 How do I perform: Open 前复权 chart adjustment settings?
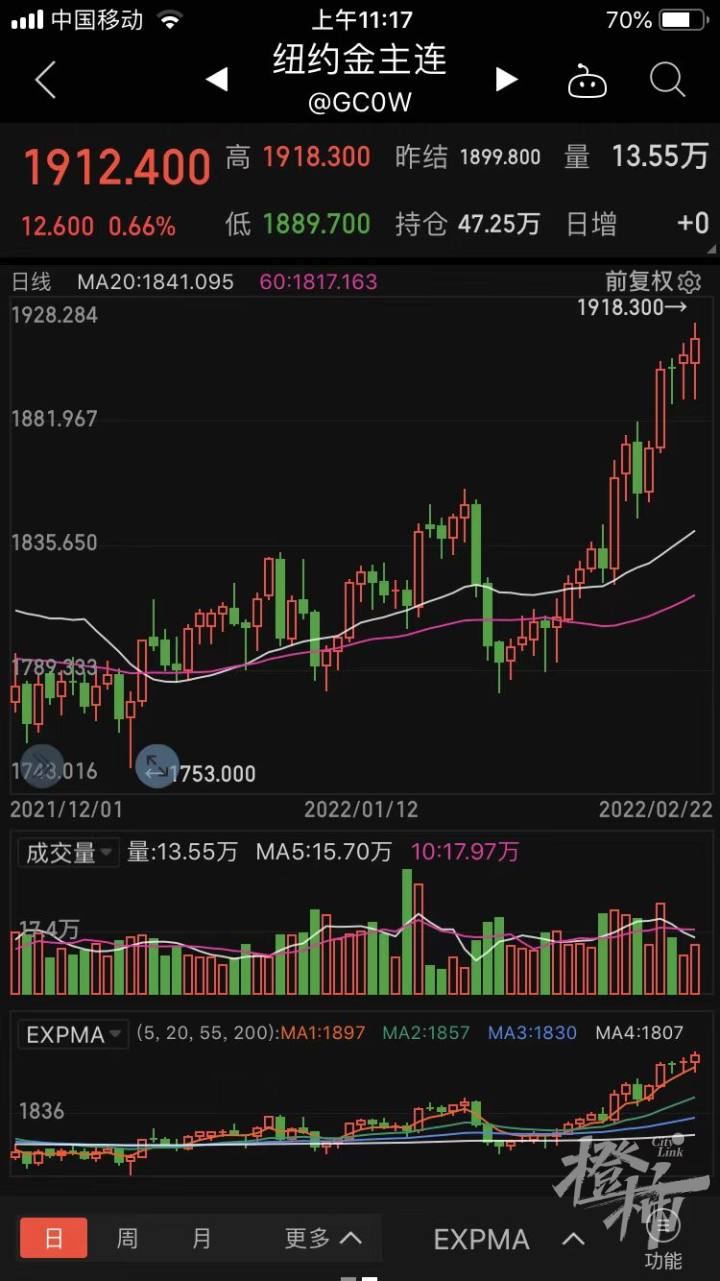tap(652, 282)
